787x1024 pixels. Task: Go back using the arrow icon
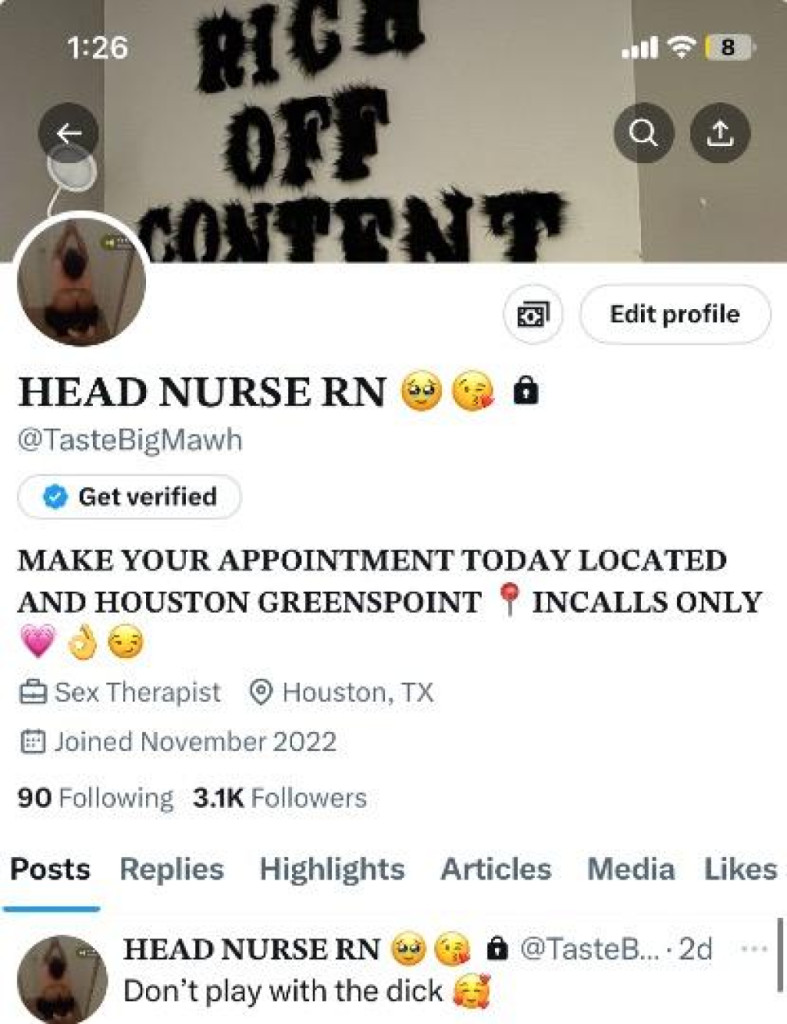point(69,133)
